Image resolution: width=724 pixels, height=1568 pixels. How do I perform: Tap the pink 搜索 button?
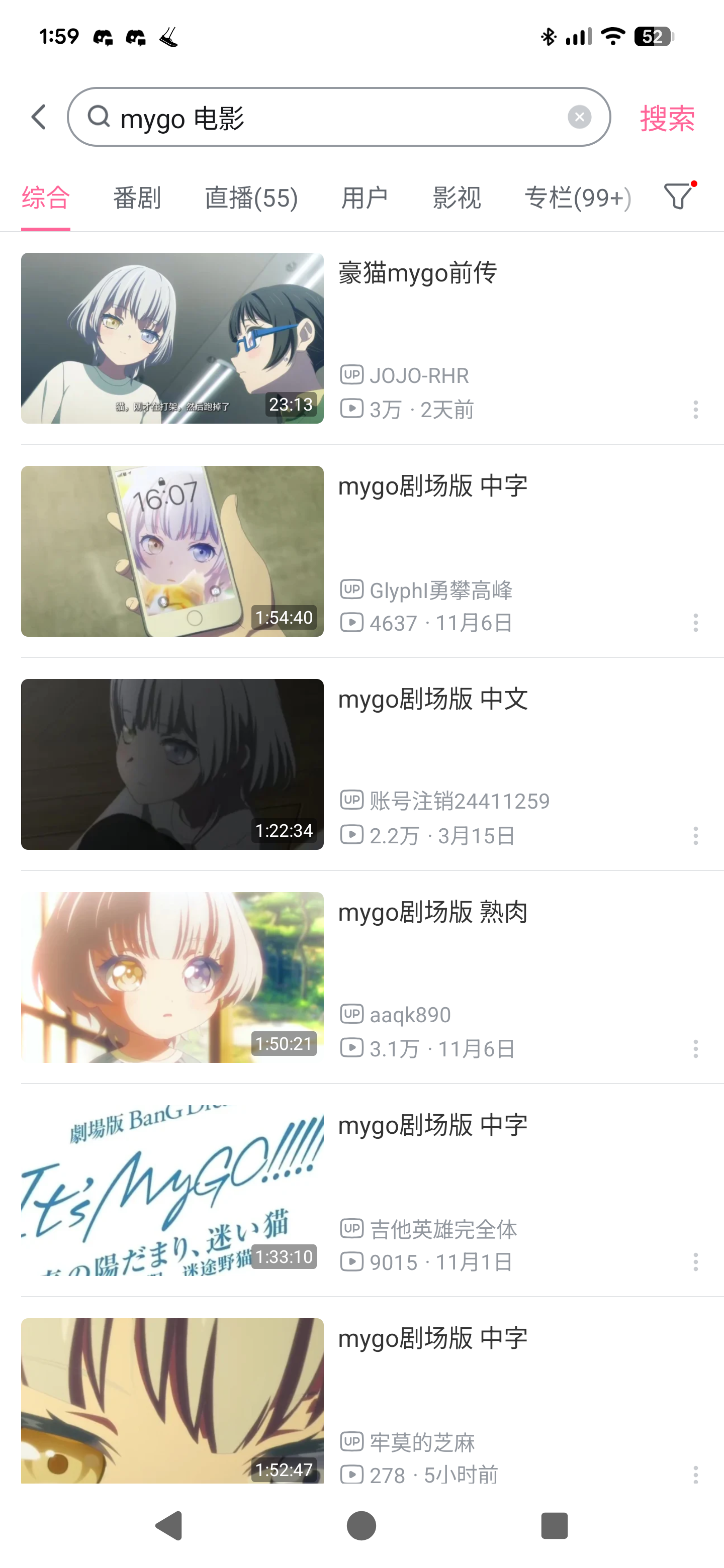pos(667,118)
